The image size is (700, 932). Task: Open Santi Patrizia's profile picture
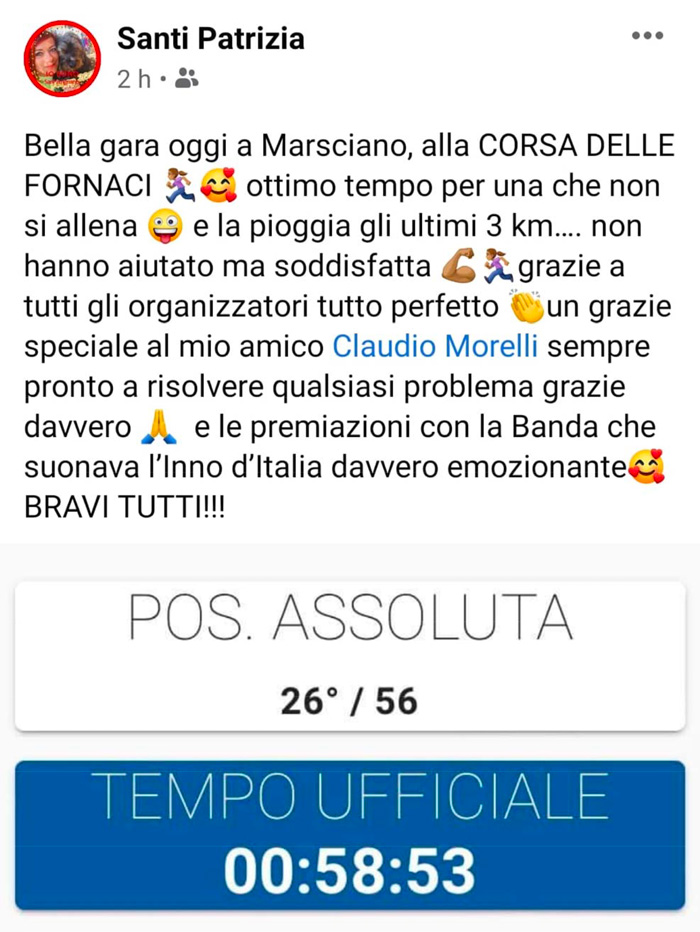tap(61, 58)
